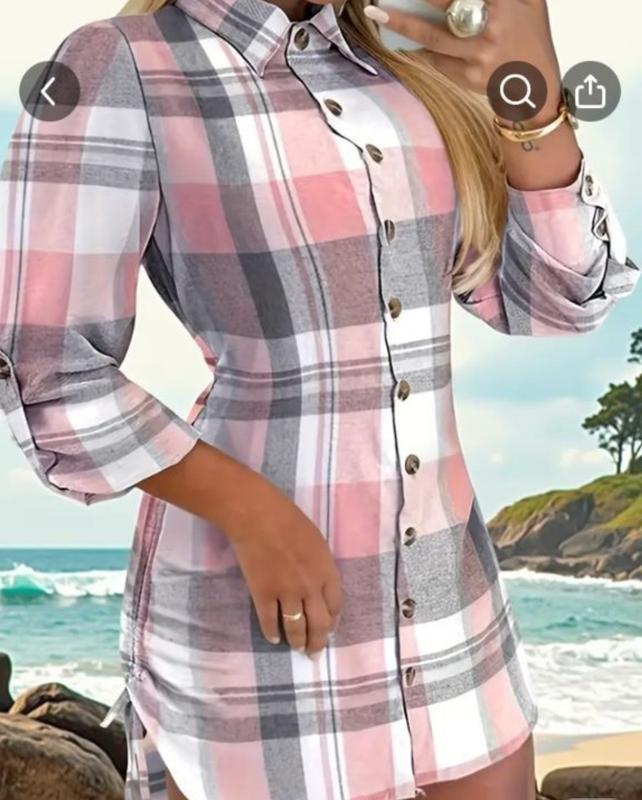Share this plaid shirt dress product
Viewport: 642px width, 800px height.
591,92
